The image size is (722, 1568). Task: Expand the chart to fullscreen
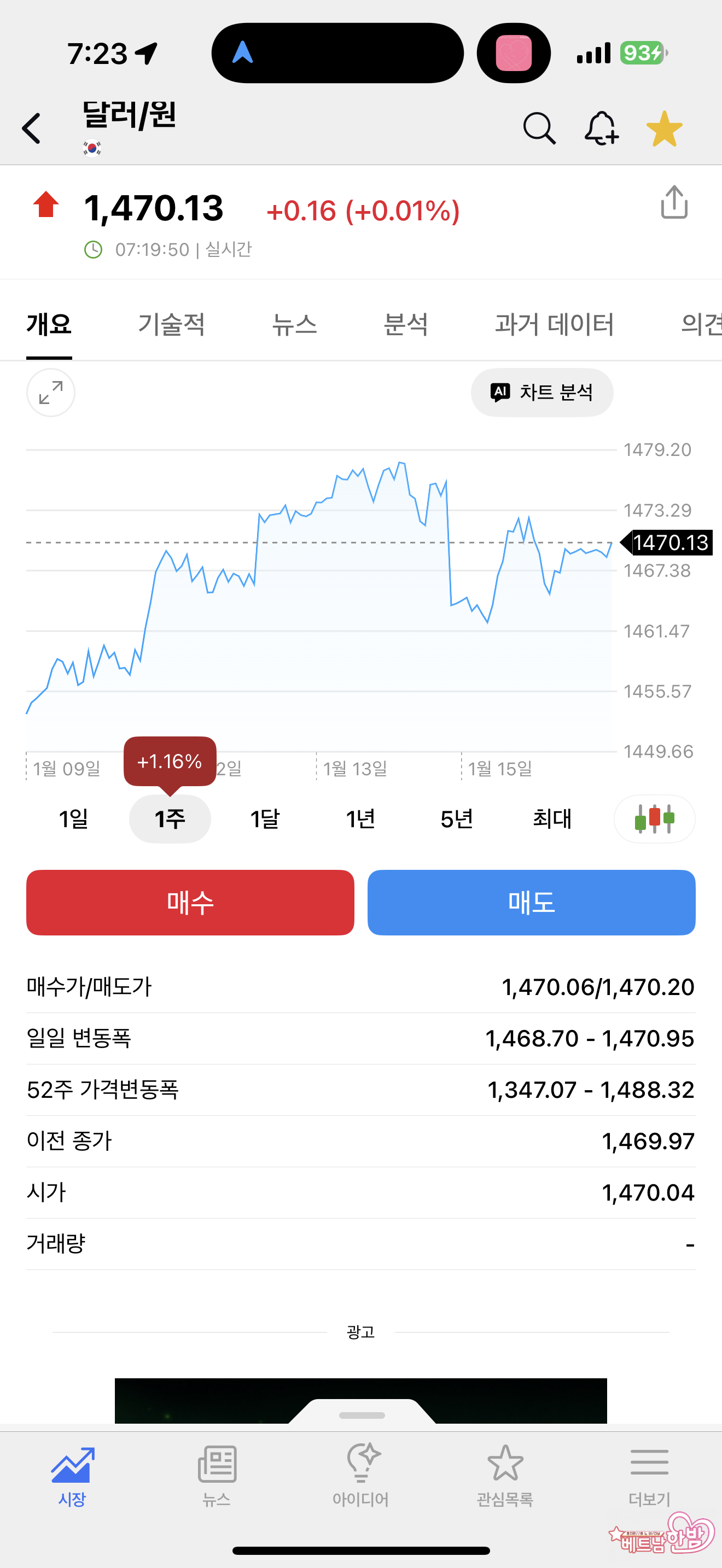pyautogui.click(x=50, y=393)
